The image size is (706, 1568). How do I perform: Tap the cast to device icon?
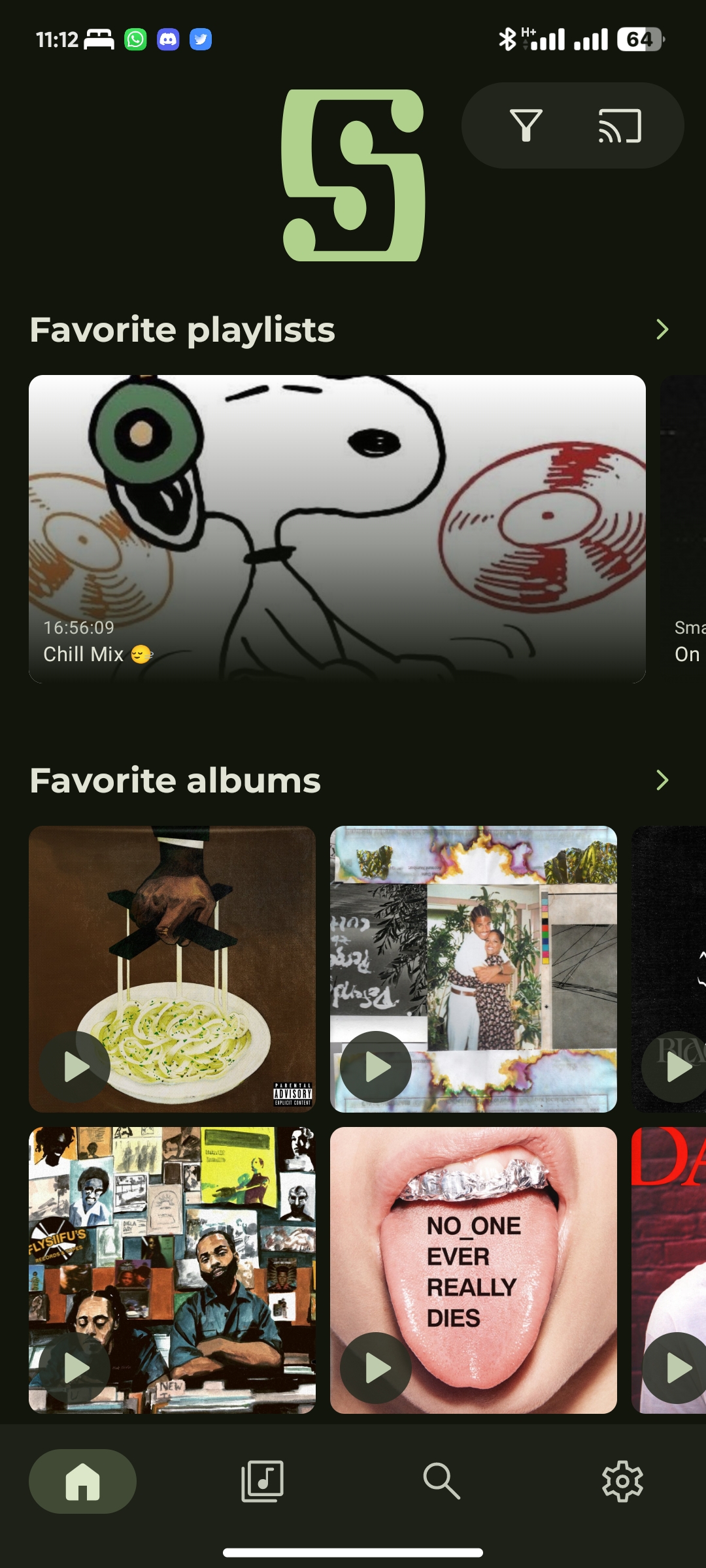coord(620,125)
